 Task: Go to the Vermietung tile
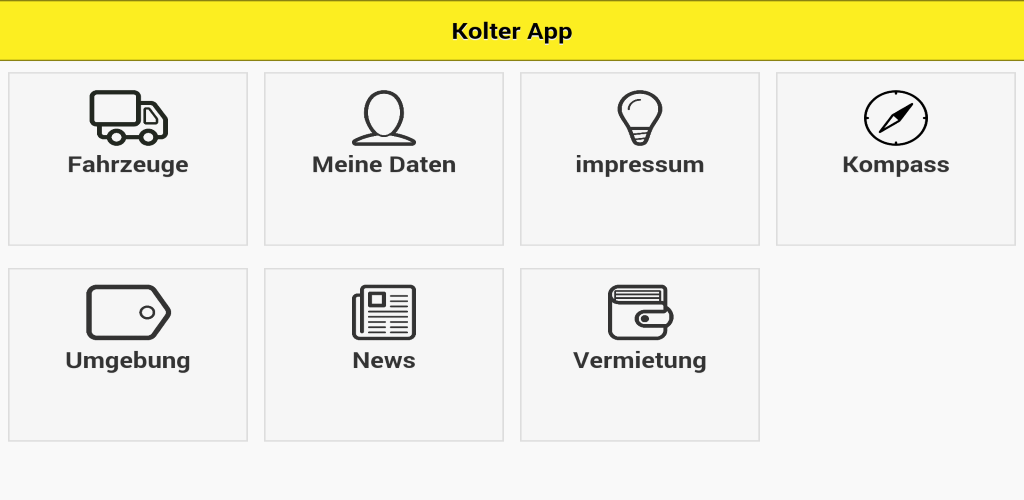pos(640,354)
